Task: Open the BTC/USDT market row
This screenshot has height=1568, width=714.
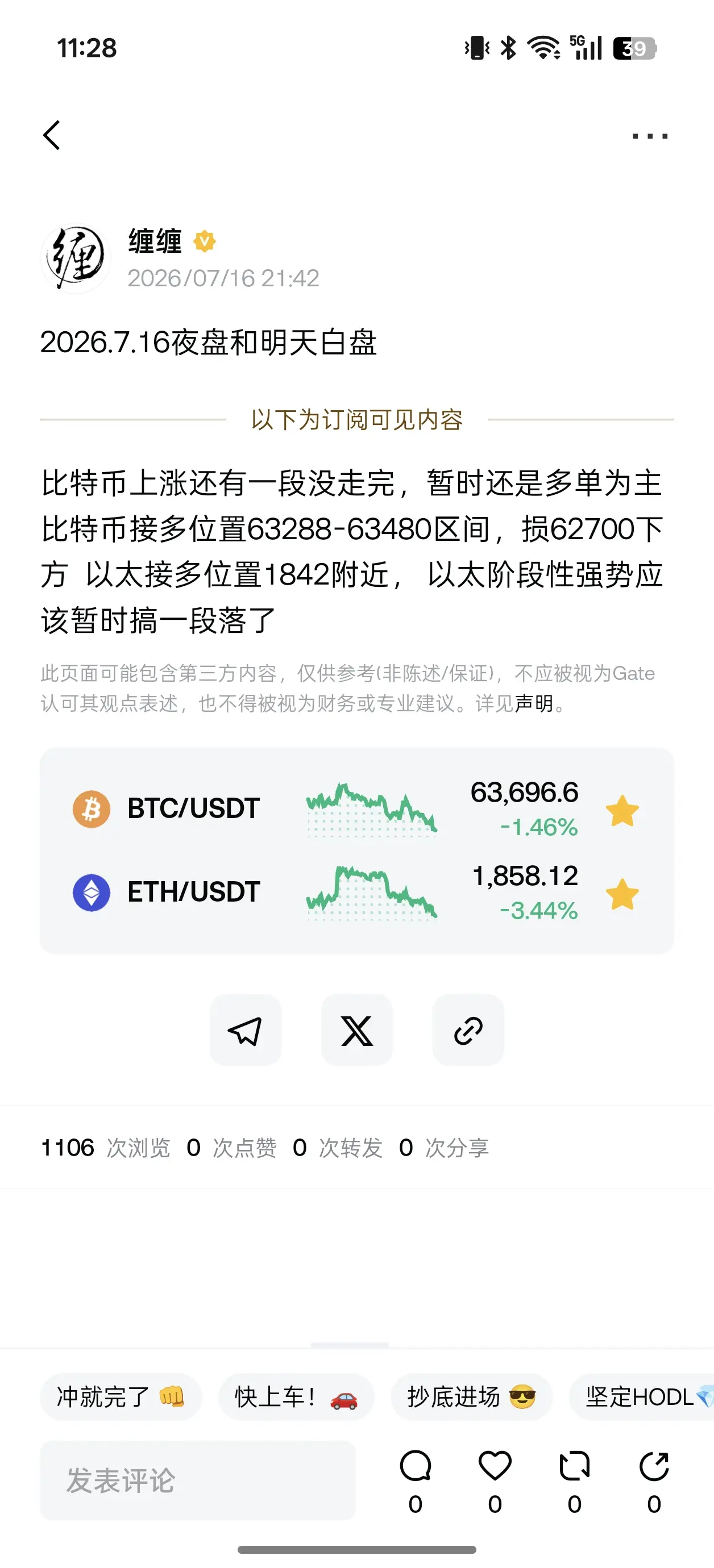Action: point(357,809)
